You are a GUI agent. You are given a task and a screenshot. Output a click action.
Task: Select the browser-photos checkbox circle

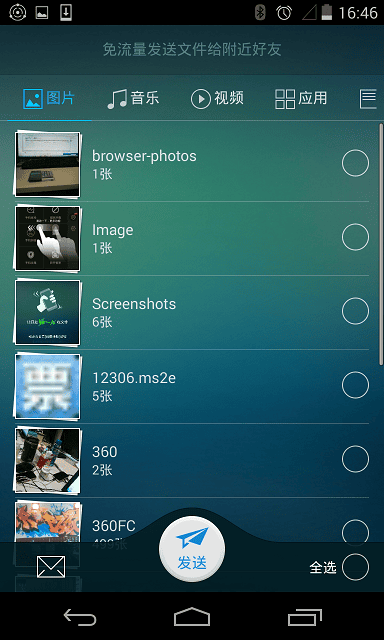[355, 163]
